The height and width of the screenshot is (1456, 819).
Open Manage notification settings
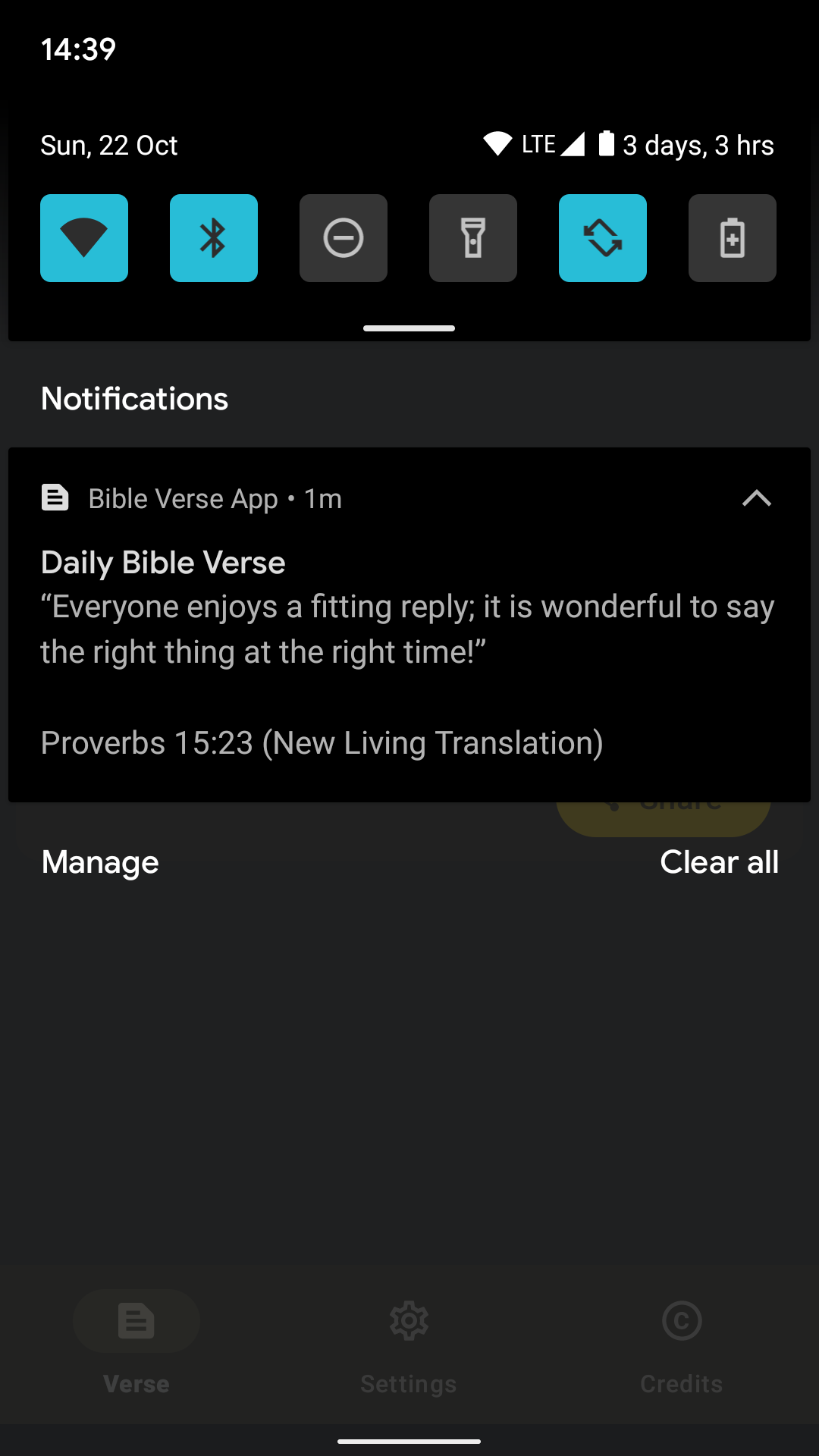click(x=100, y=862)
